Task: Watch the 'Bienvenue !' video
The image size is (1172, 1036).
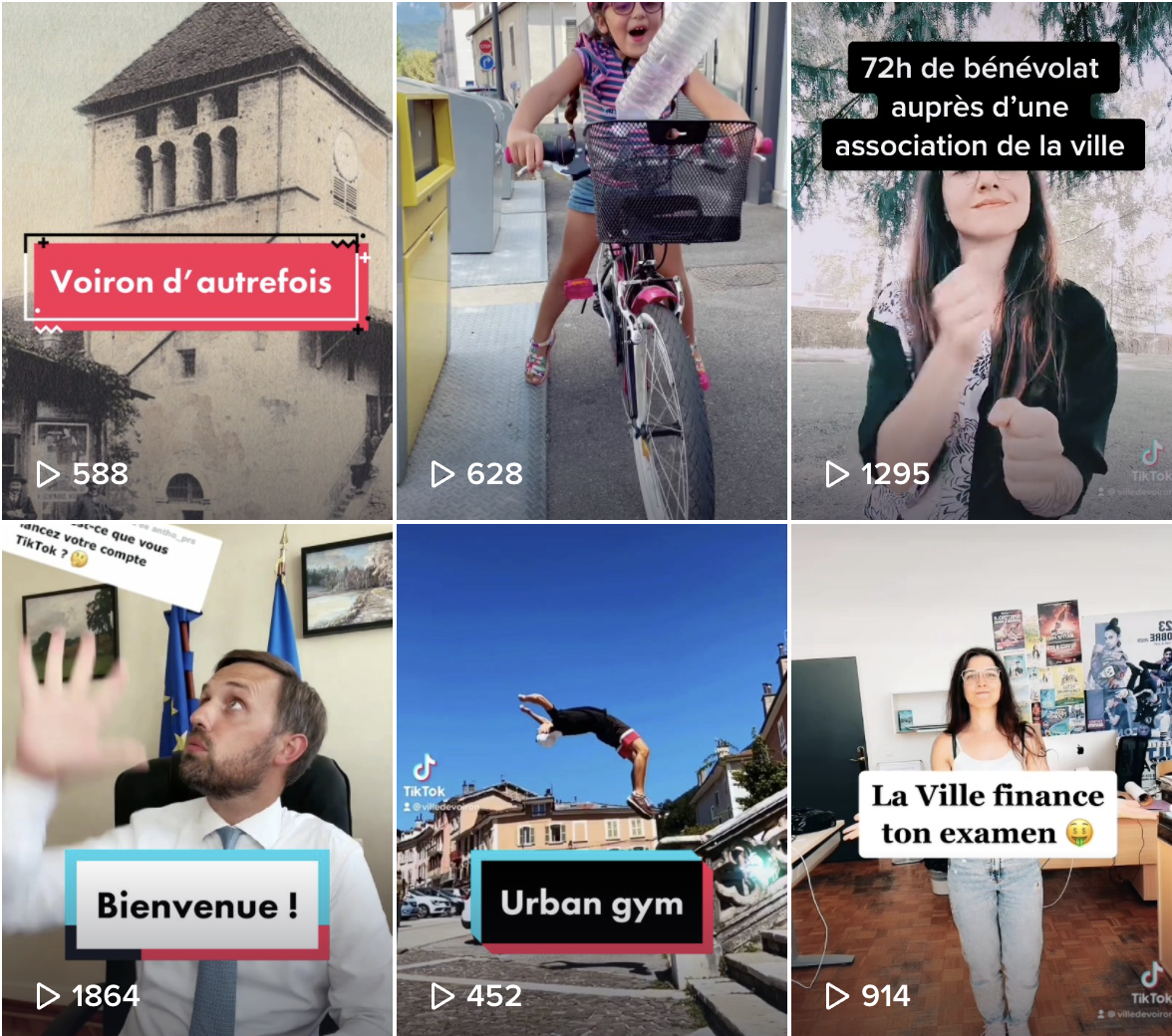Action: [196, 779]
